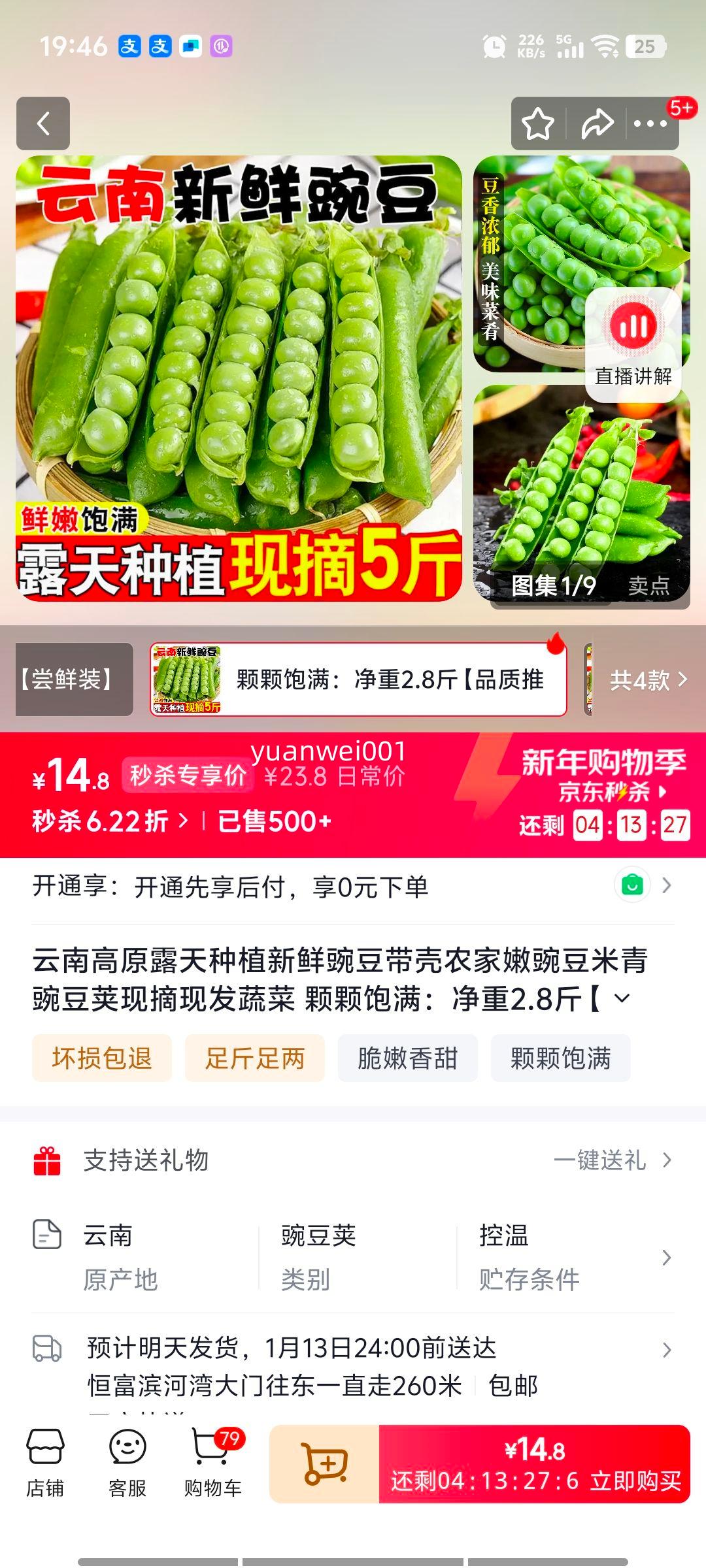The width and height of the screenshot is (706, 1568).
Task: Favorite this product with the star icon
Action: point(536,122)
